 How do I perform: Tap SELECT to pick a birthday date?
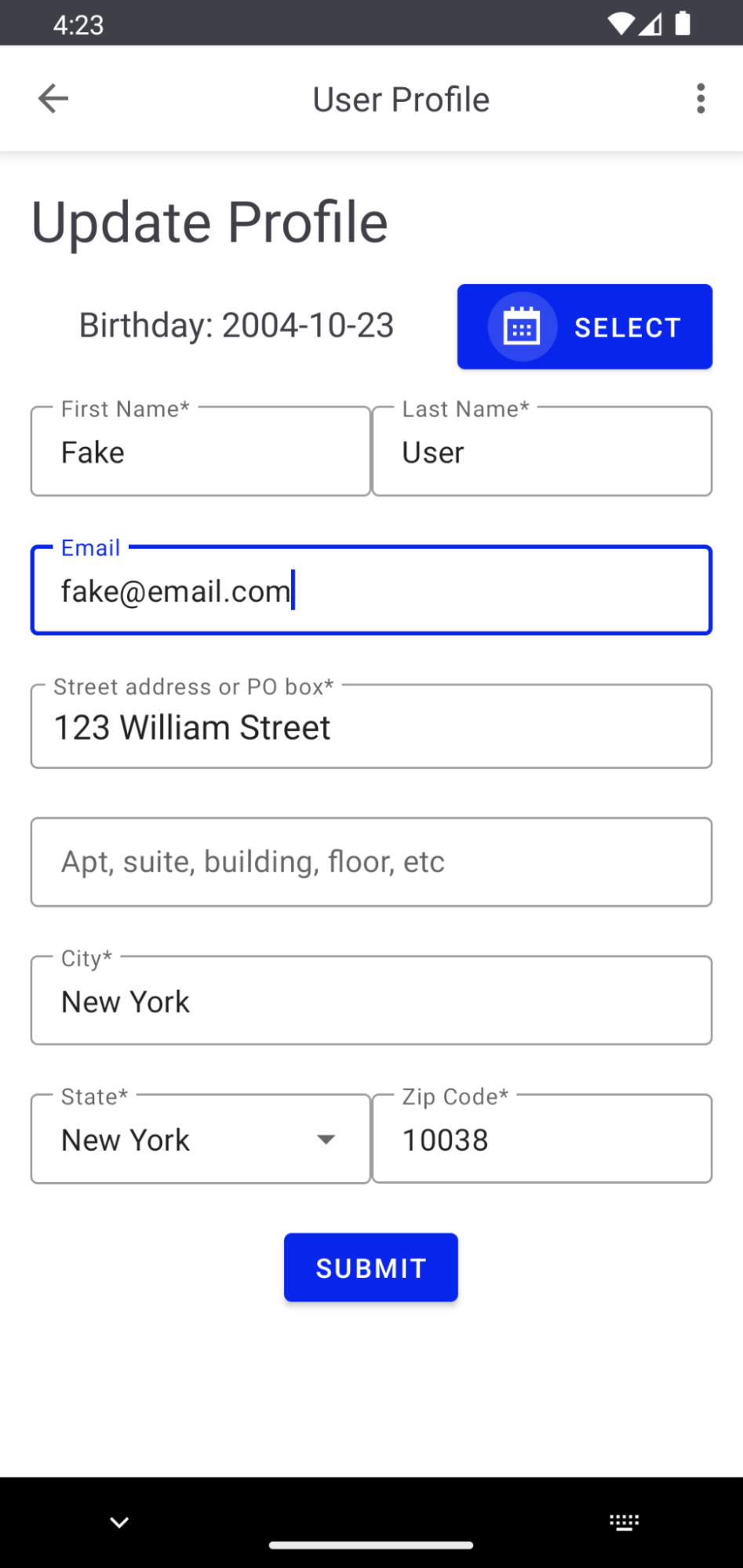(x=585, y=326)
